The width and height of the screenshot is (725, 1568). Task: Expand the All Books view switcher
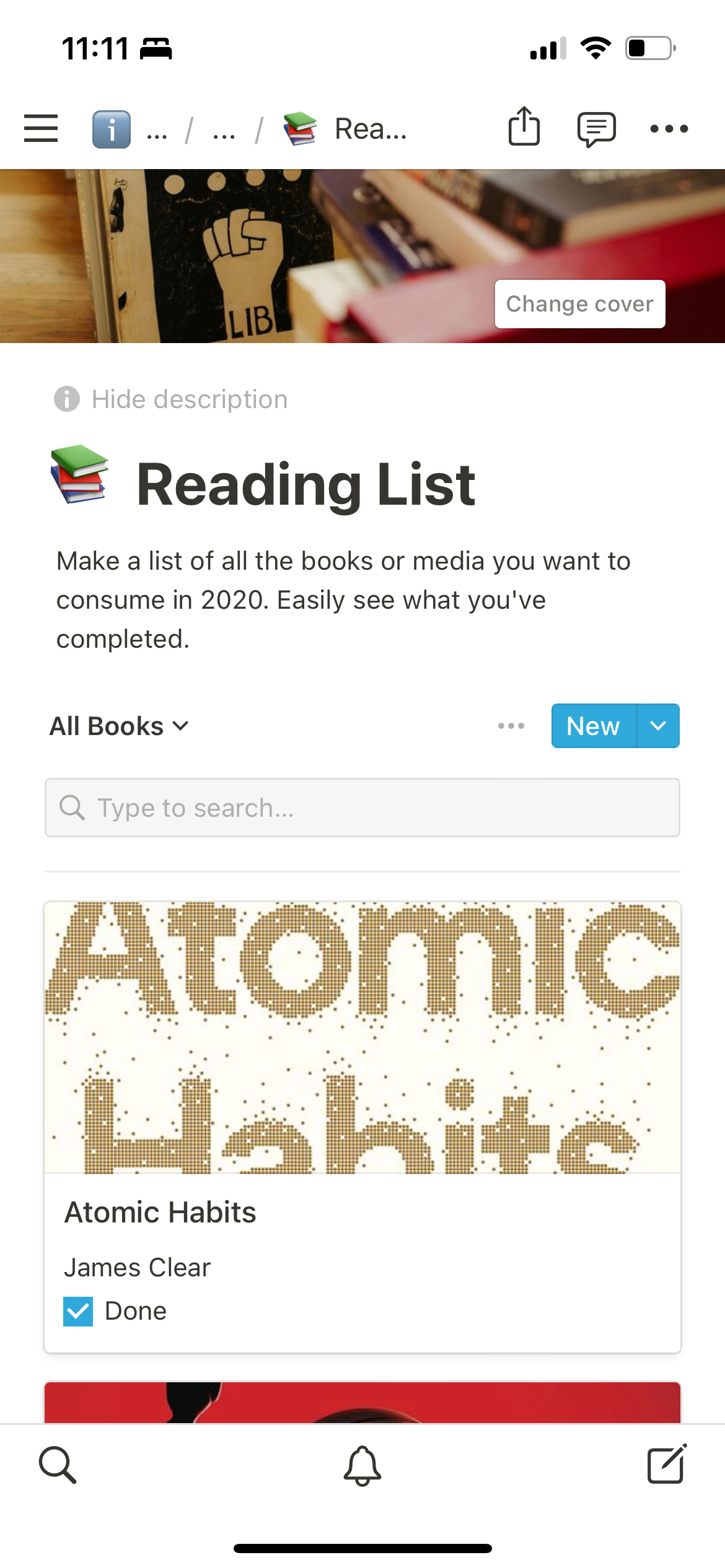click(x=119, y=726)
